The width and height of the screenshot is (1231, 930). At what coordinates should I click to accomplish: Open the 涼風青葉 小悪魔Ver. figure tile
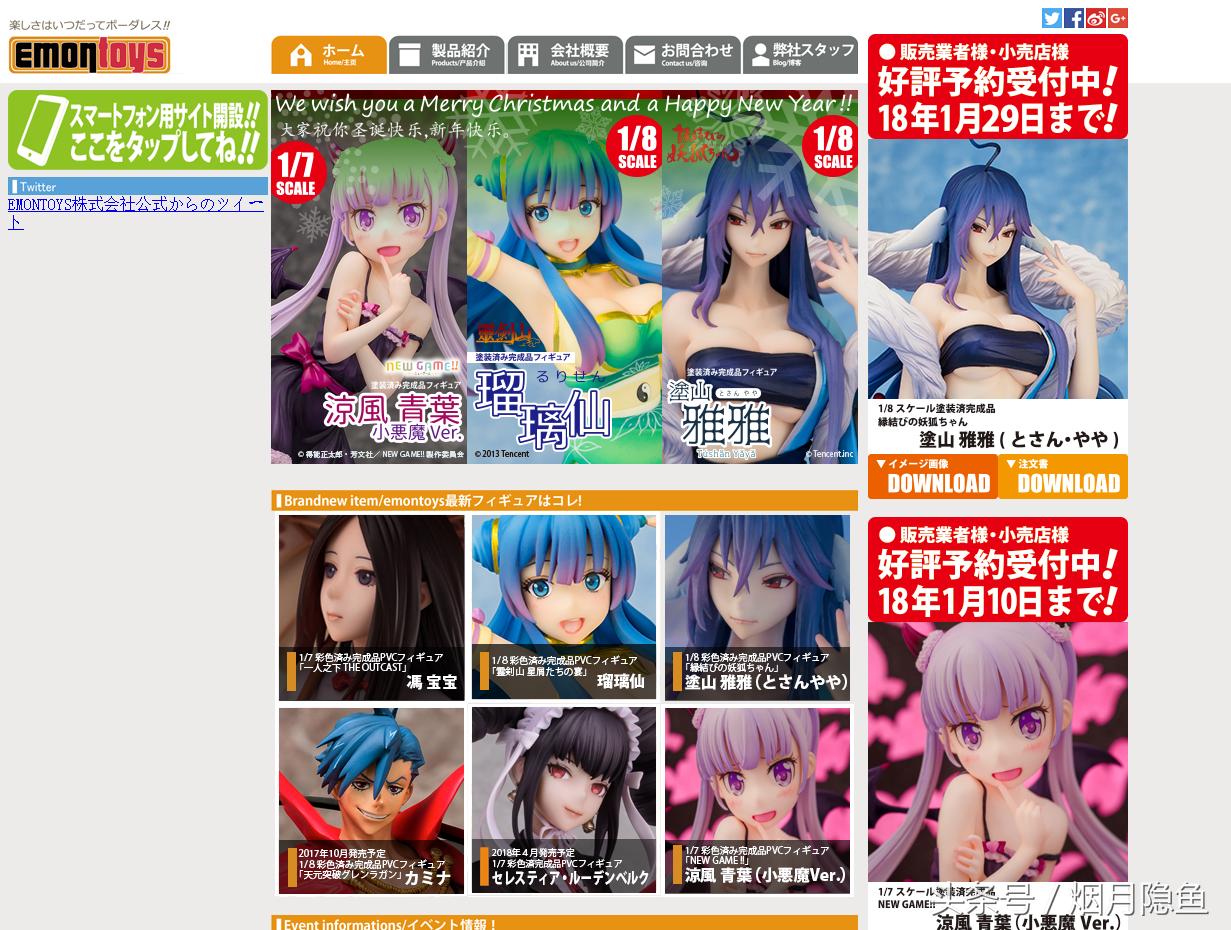click(757, 800)
